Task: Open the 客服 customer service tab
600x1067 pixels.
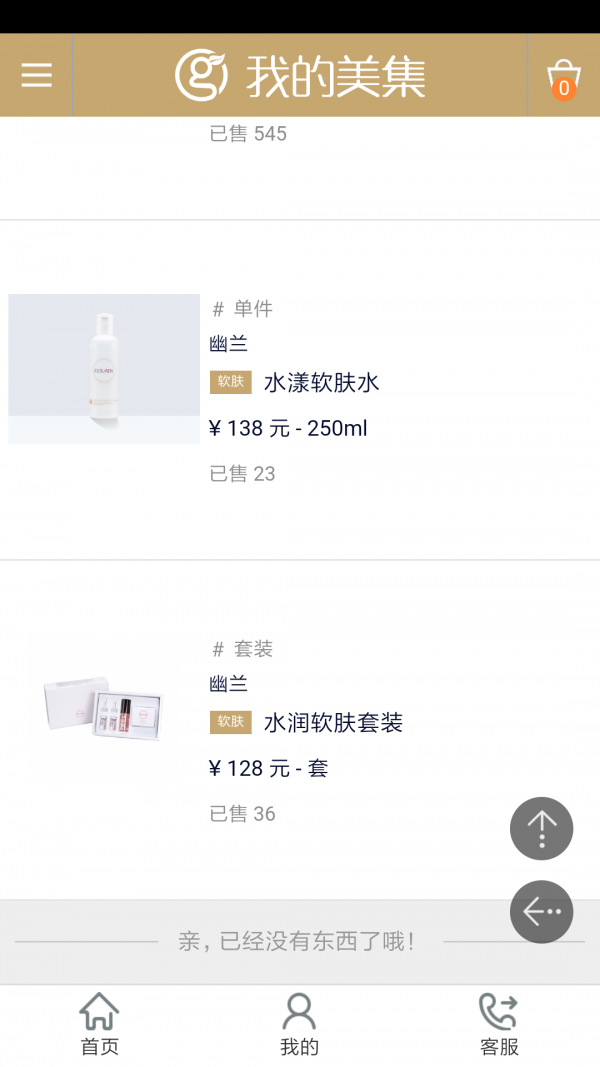Action: tap(499, 1025)
